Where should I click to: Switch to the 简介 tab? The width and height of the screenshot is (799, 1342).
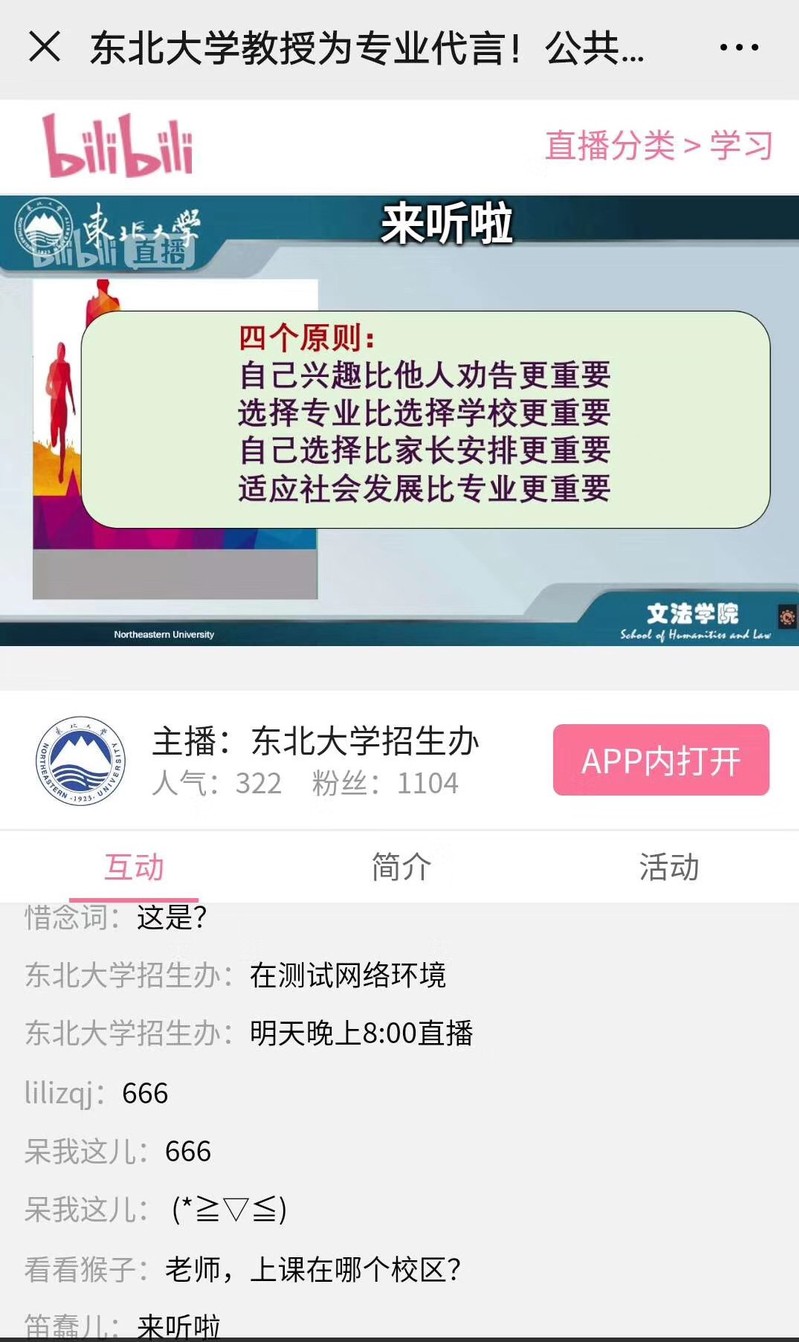[x=400, y=867]
